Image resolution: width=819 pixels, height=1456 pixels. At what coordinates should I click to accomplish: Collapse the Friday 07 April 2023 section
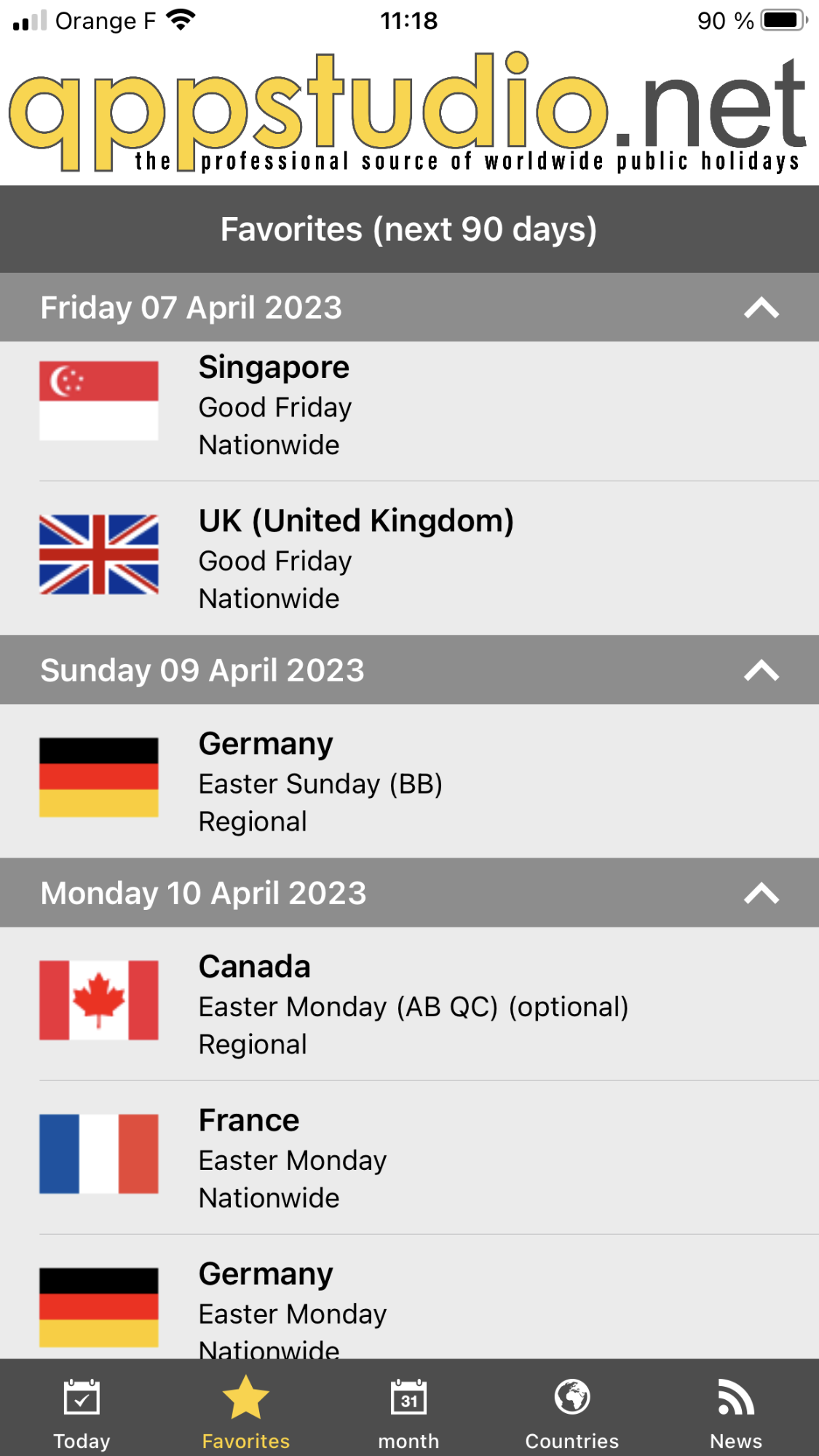pyautogui.click(x=761, y=308)
